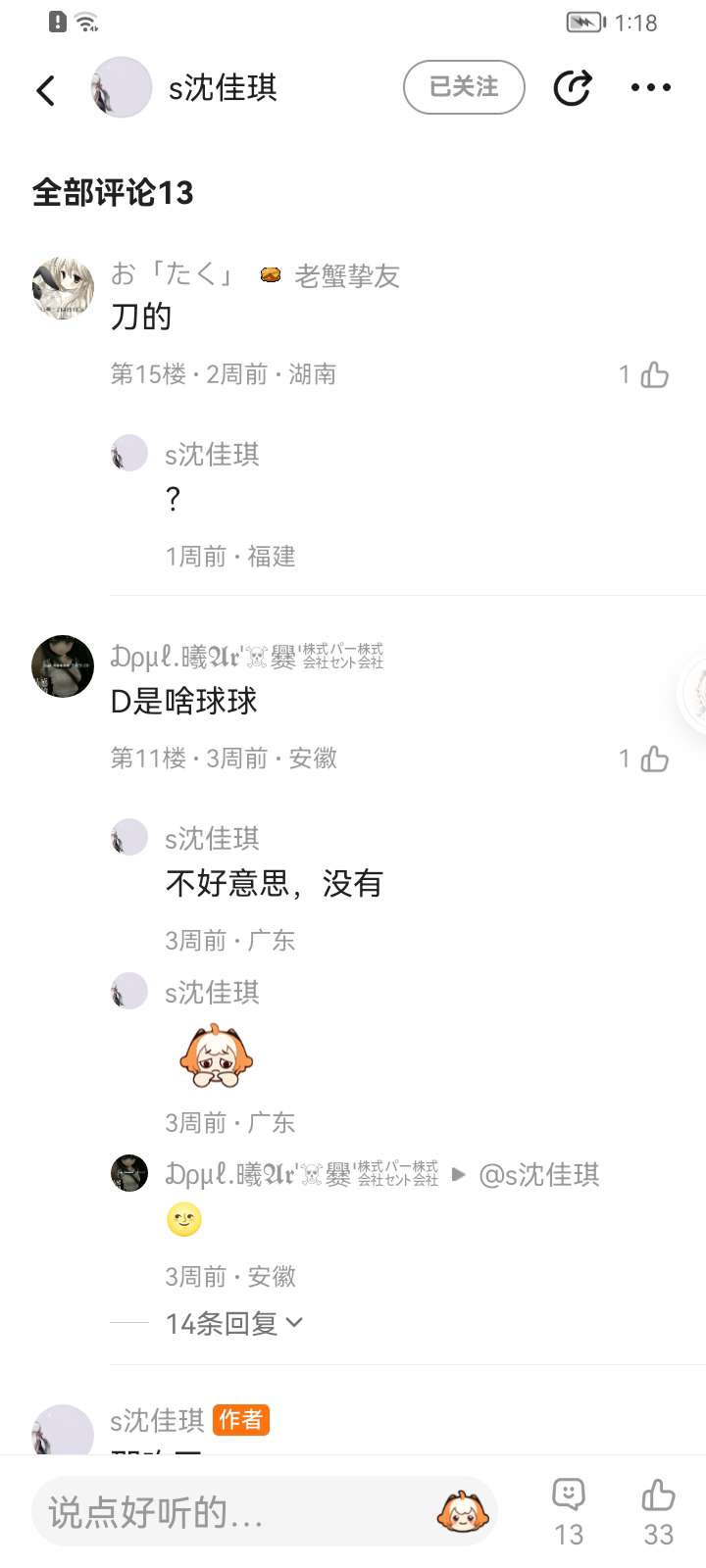
Task: Expand the 14条回复 replies
Action: click(x=233, y=1324)
